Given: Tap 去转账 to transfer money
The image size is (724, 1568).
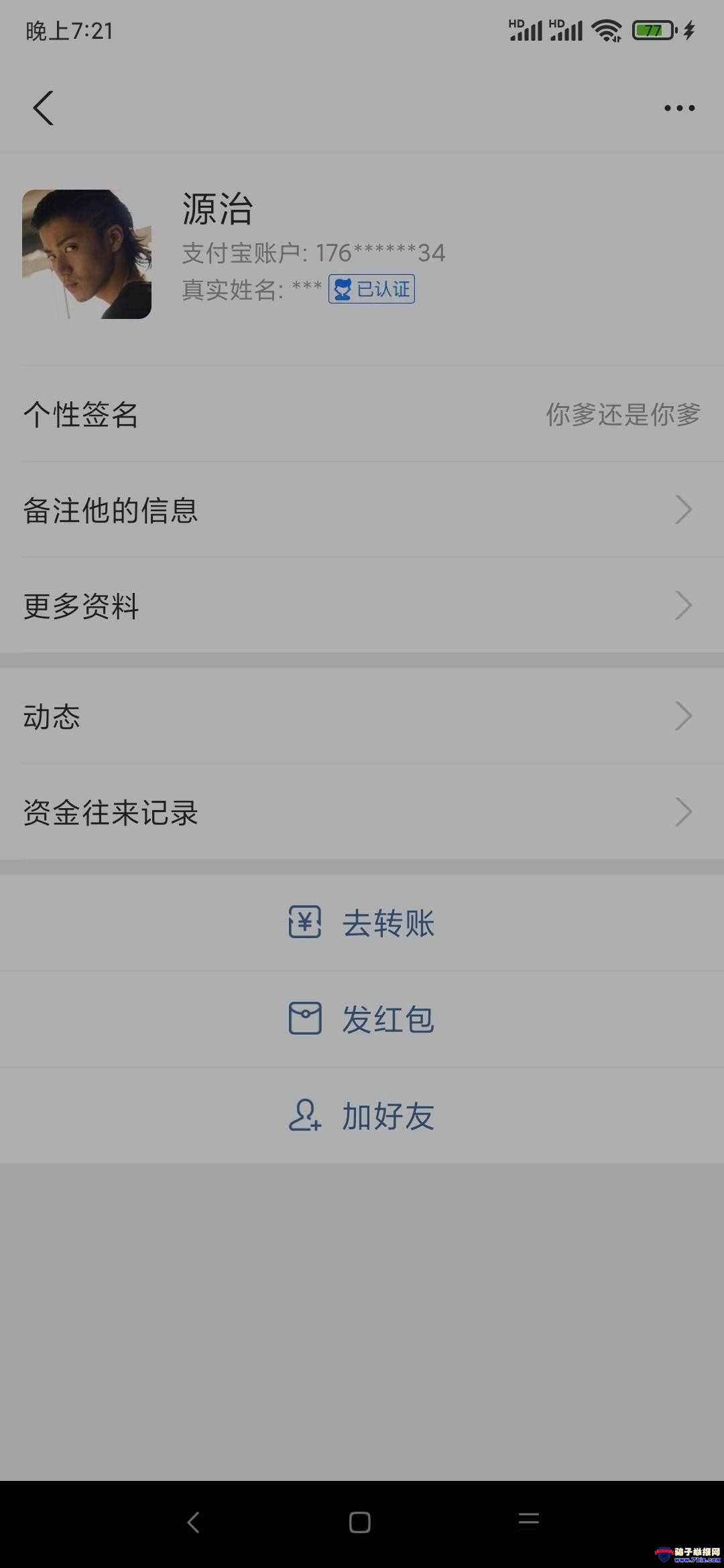Looking at the screenshot, I should [x=362, y=923].
